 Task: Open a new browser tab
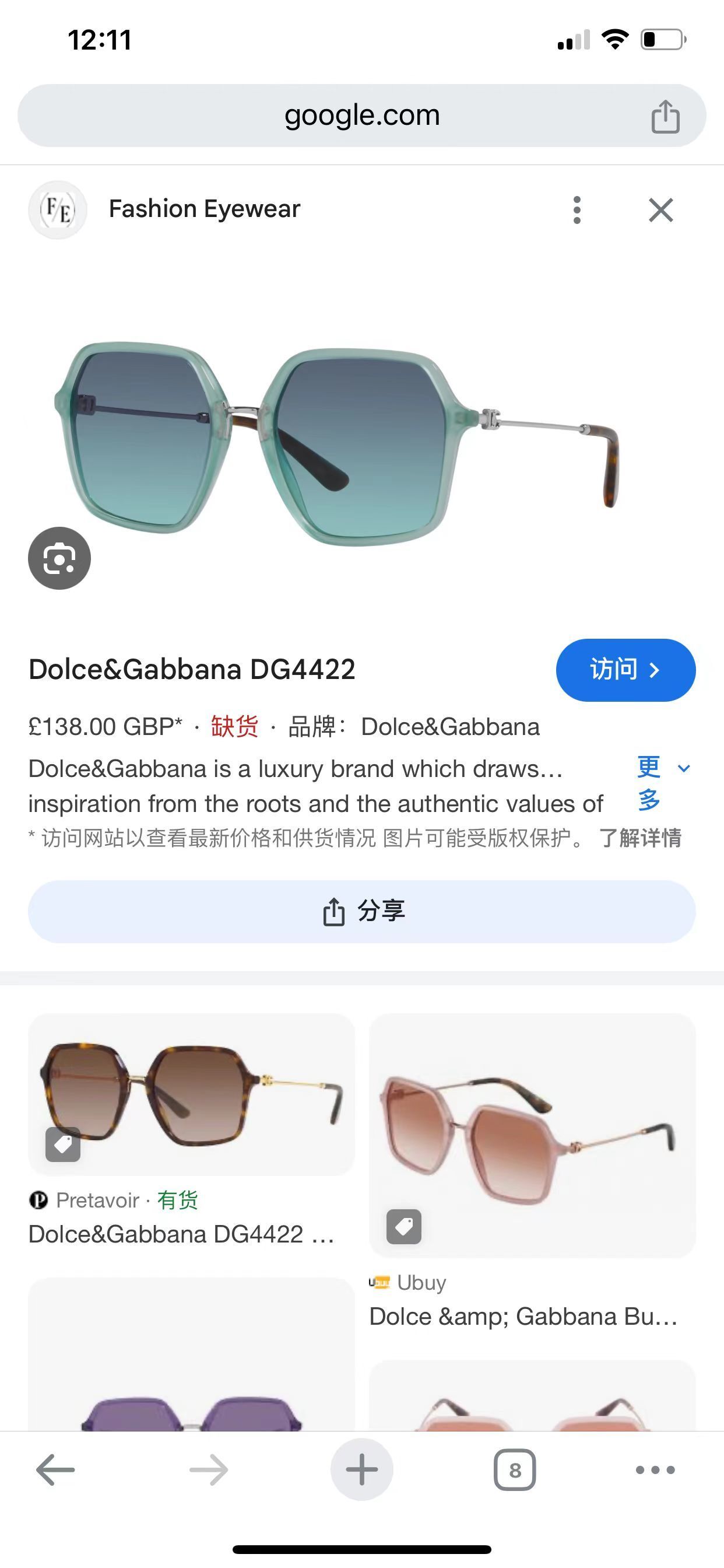point(361,1470)
